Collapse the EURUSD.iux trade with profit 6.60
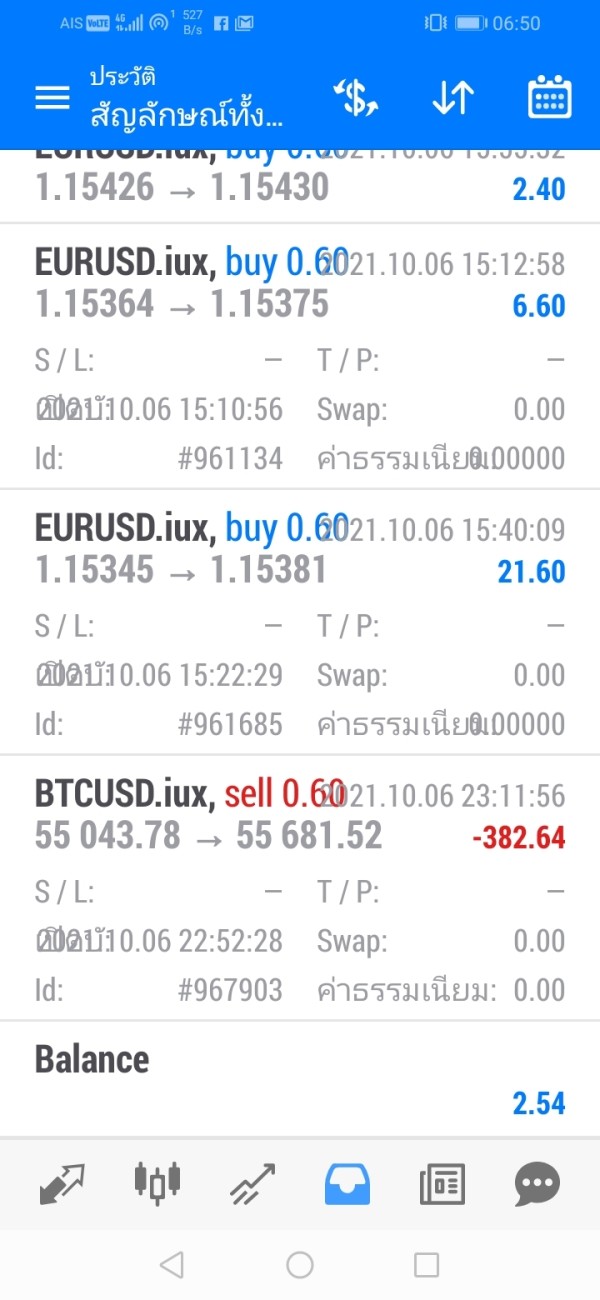The width and height of the screenshot is (600, 1300). click(300, 357)
